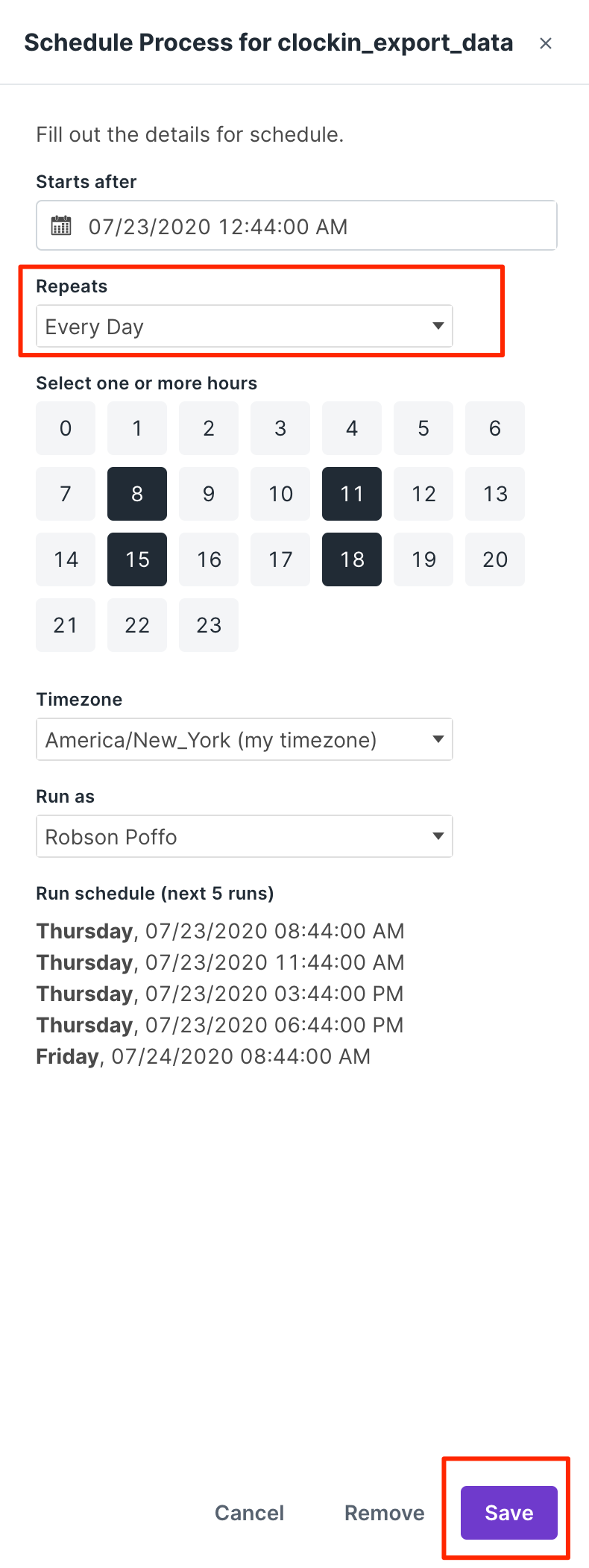Screen dimensions: 589x1568
Task: Cancel the schedule changes
Action: [250, 1513]
